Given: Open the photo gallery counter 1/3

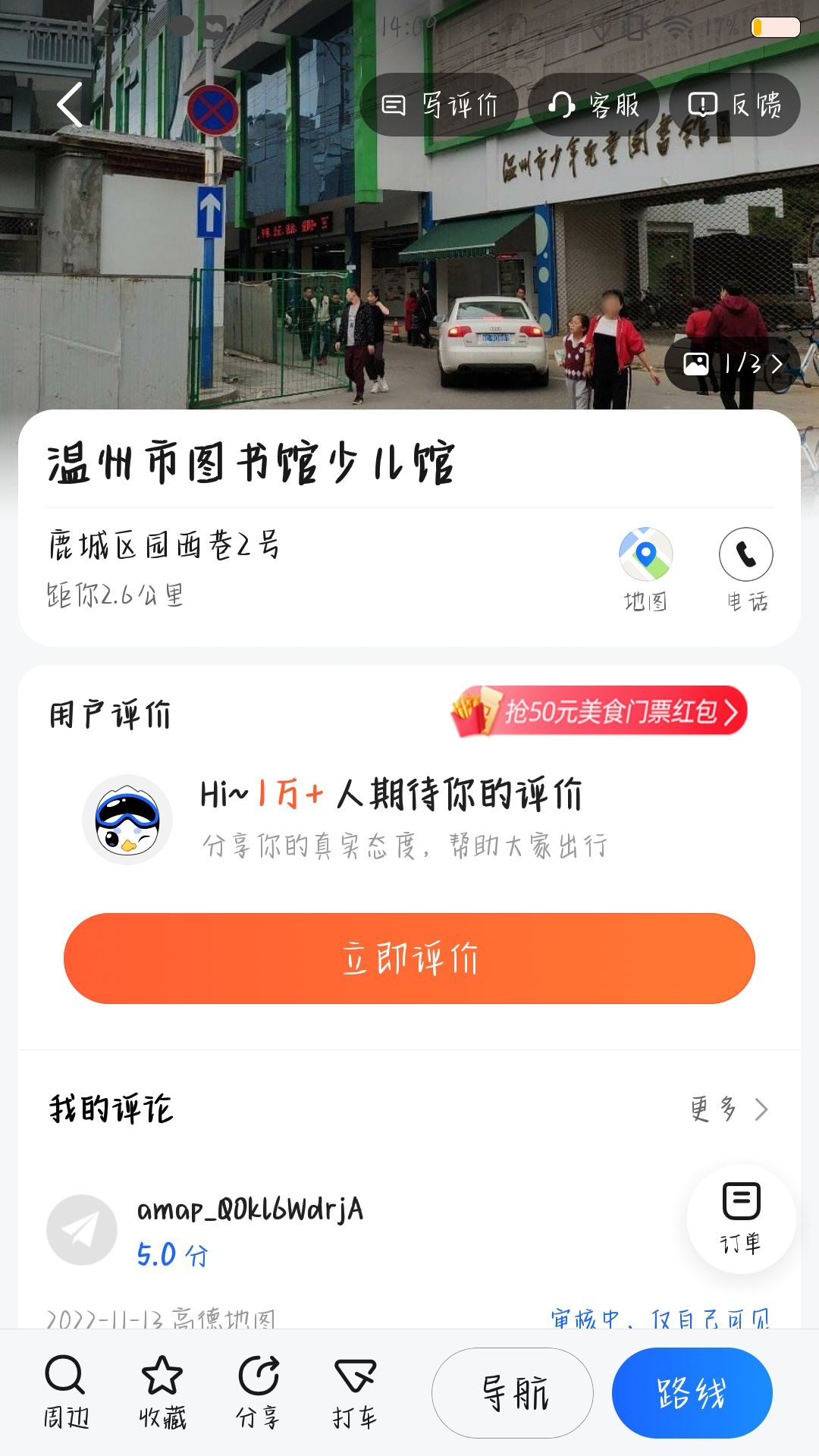Looking at the screenshot, I should (732, 364).
